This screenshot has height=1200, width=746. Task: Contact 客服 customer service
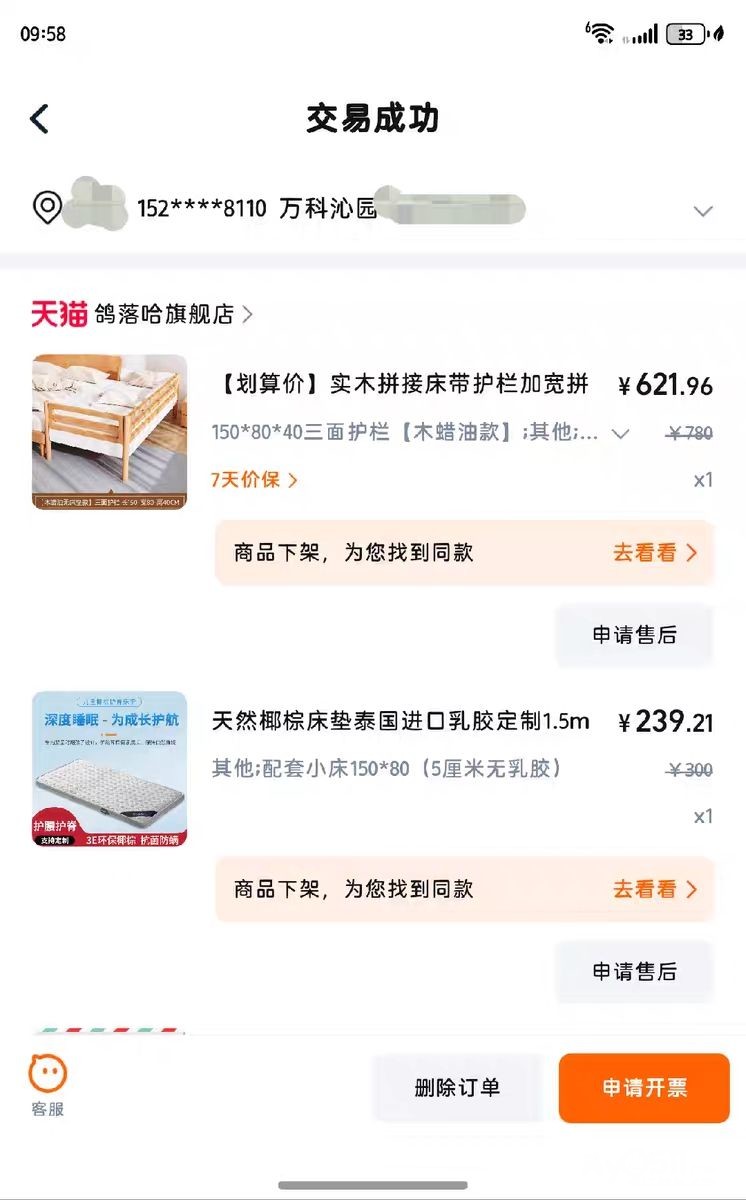(47, 1085)
